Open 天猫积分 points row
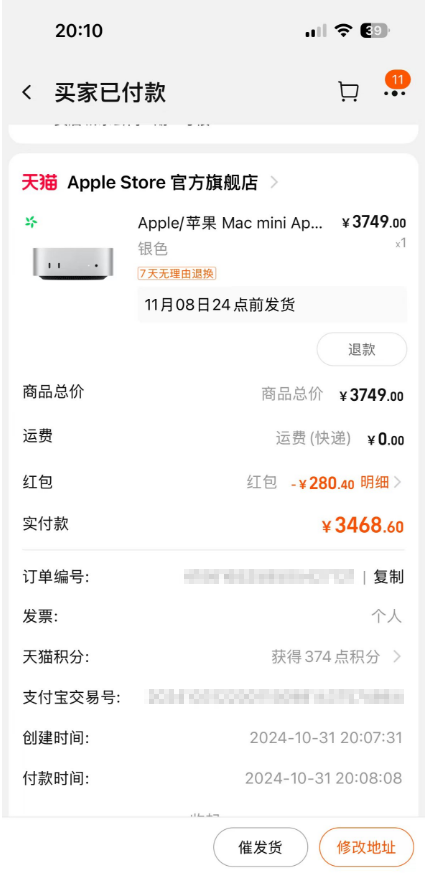The image size is (427, 881). pyautogui.click(x=213, y=656)
